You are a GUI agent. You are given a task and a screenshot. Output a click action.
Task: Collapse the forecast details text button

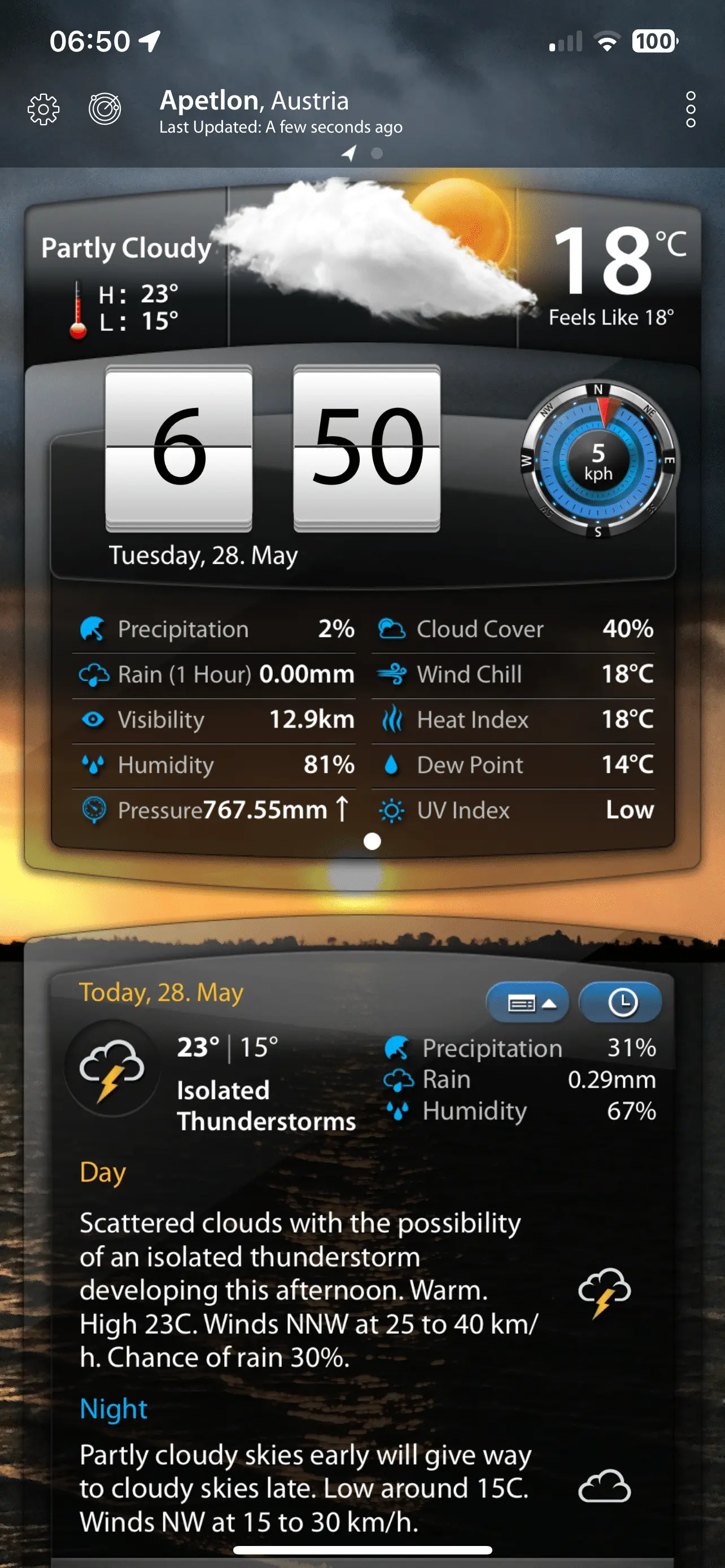point(528,1002)
